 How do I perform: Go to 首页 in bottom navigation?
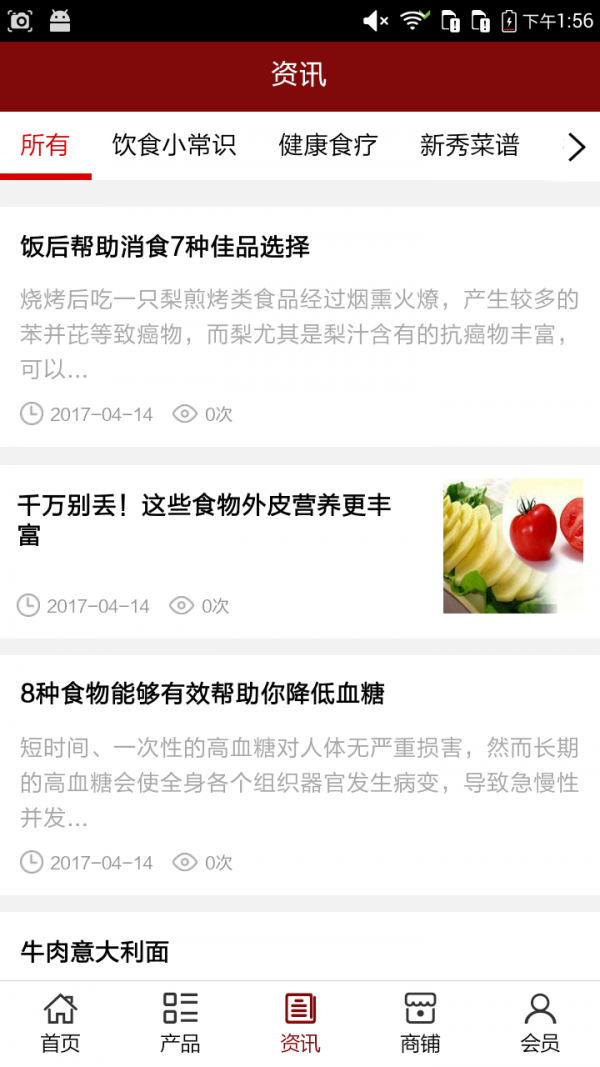pyautogui.click(x=60, y=1023)
